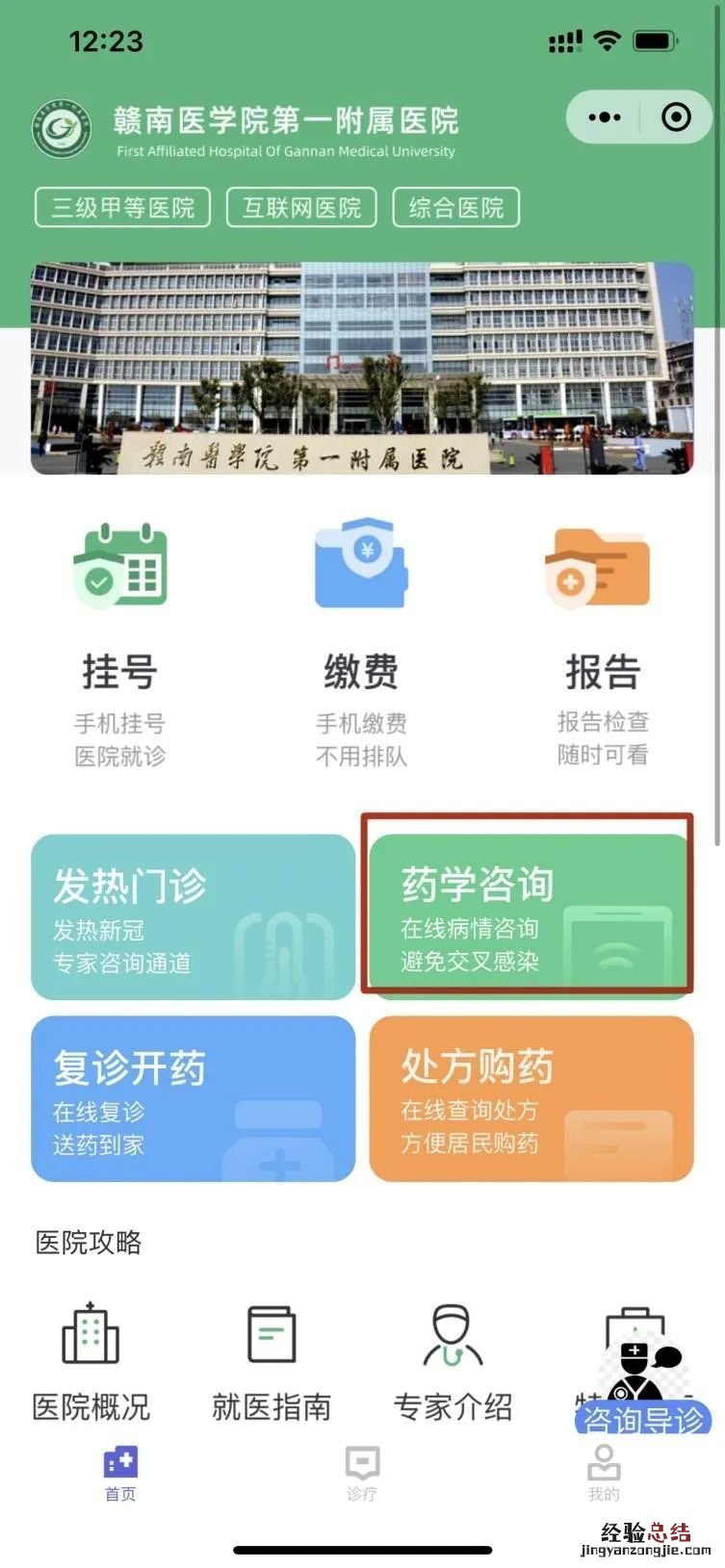View 报告 examination reports
Image resolution: width=725 pixels, height=1568 pixels.
point(602,643)
